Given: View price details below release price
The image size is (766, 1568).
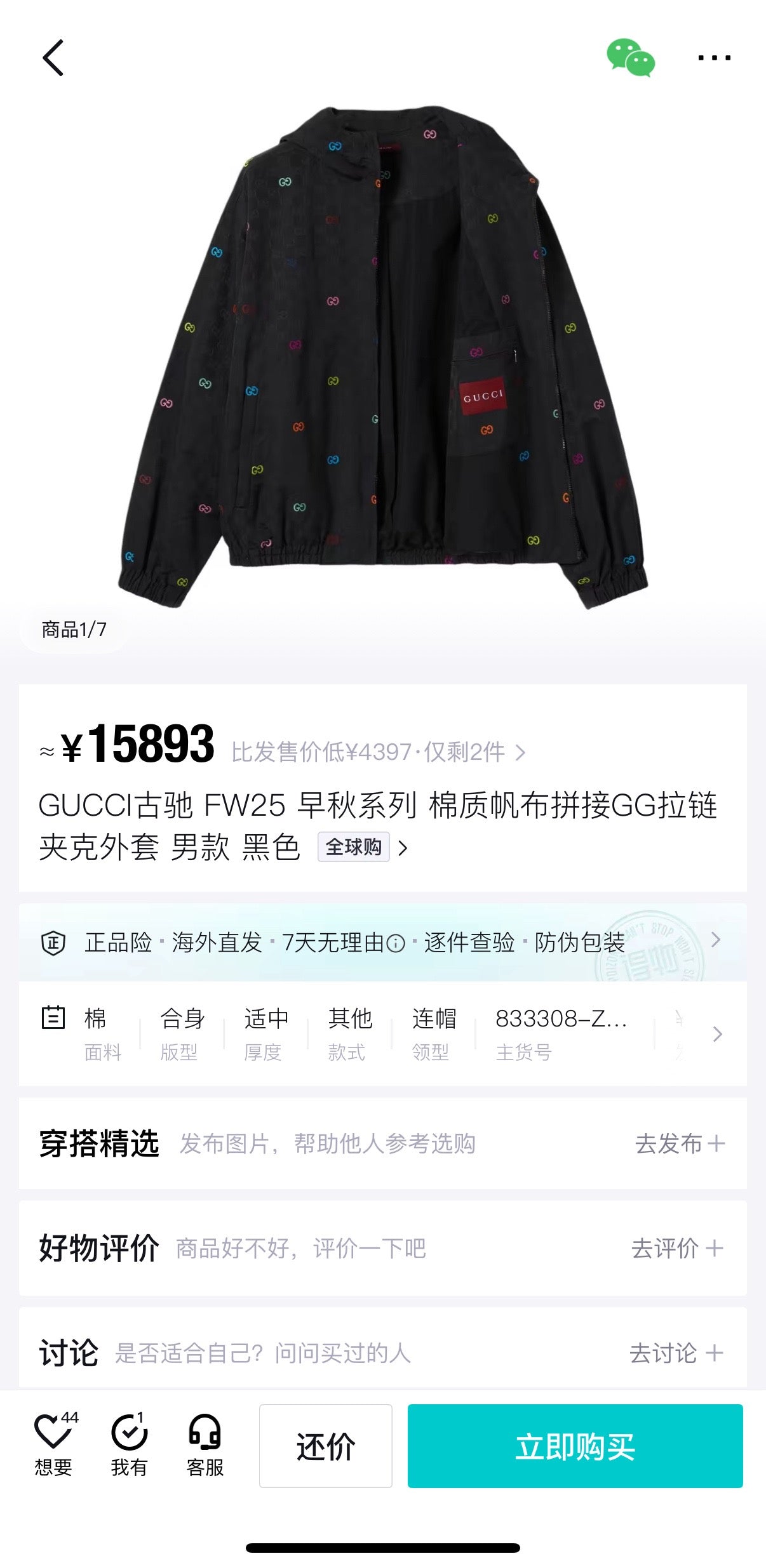Looking at the screenshot, I should (379, 752).
